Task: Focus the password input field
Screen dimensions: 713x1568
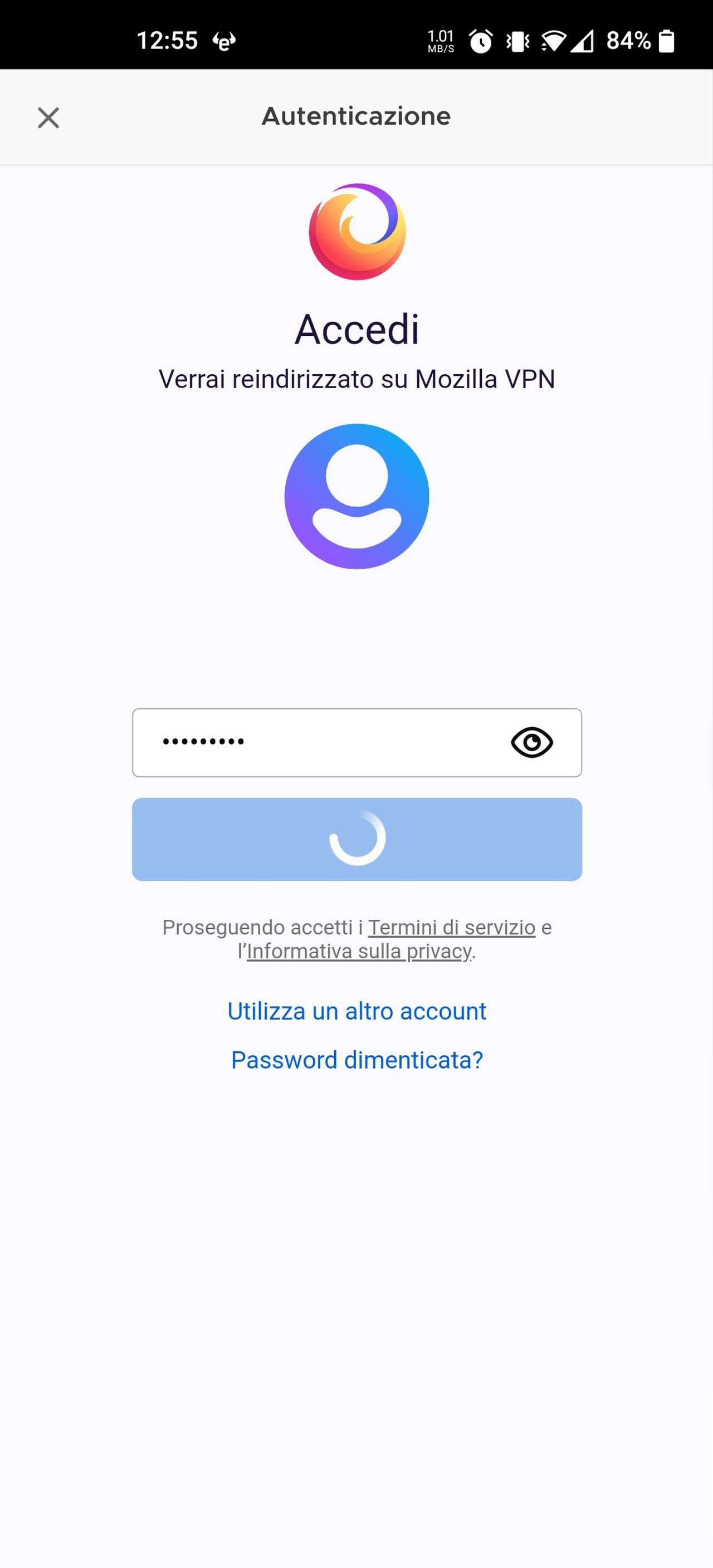Action: [x=357, y=742]
